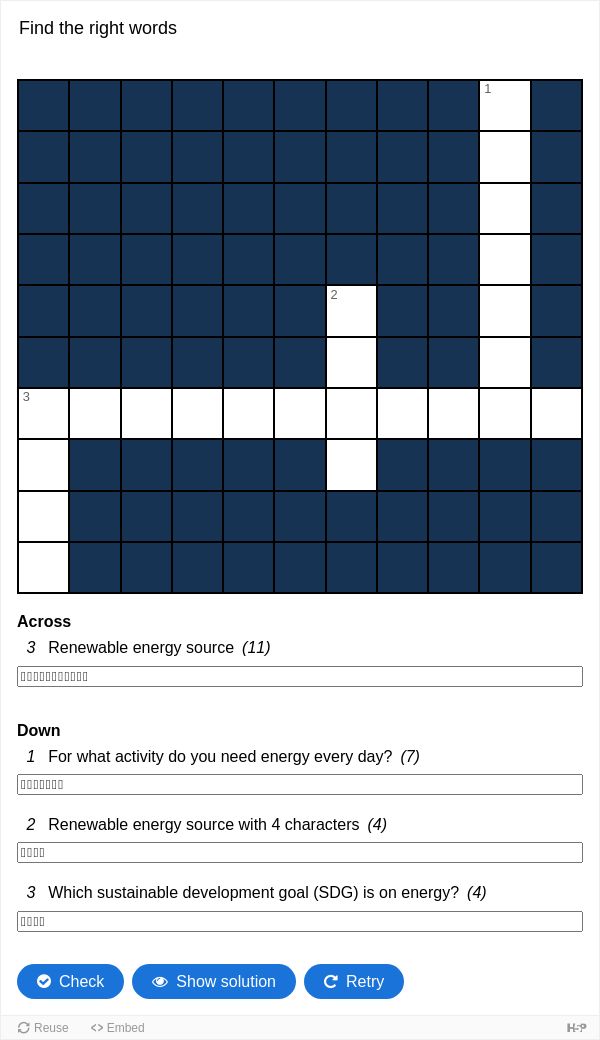Tap Check to verify your answers
The width and height of the screenshot is (600, 1040).
70,981
